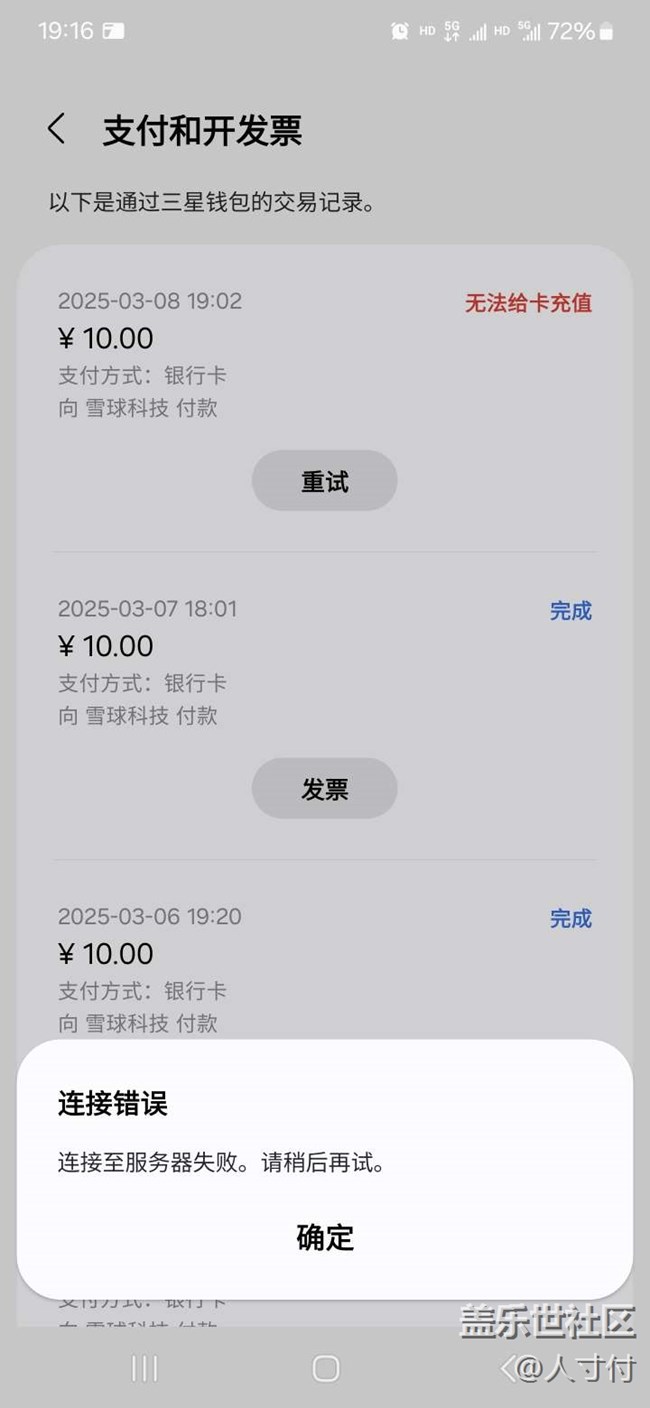The image size is (650, 1408).
Task: Confirm the connection error dialog with 确定
Action: tap(325, 1237)
